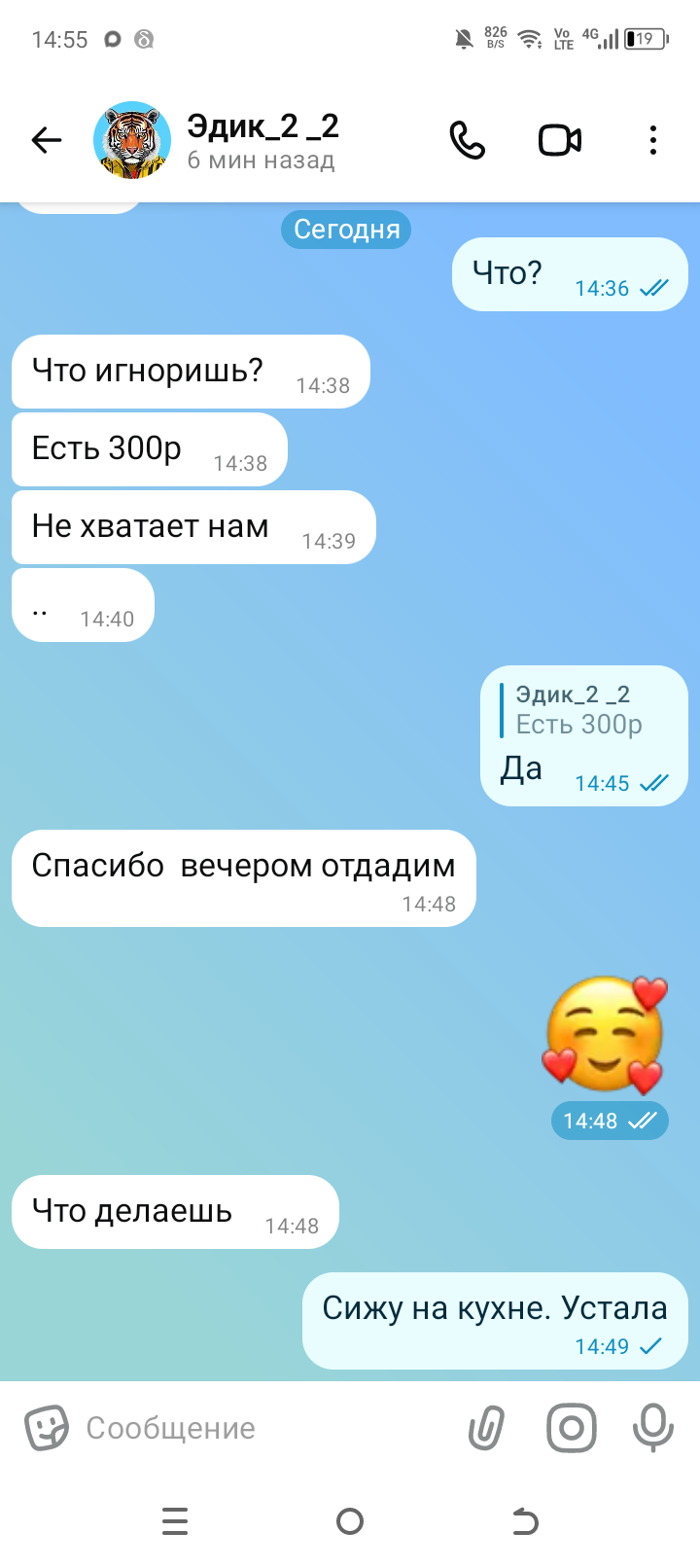Go back to the chat list
This screenshot has height=1568, width=700.
46,141
